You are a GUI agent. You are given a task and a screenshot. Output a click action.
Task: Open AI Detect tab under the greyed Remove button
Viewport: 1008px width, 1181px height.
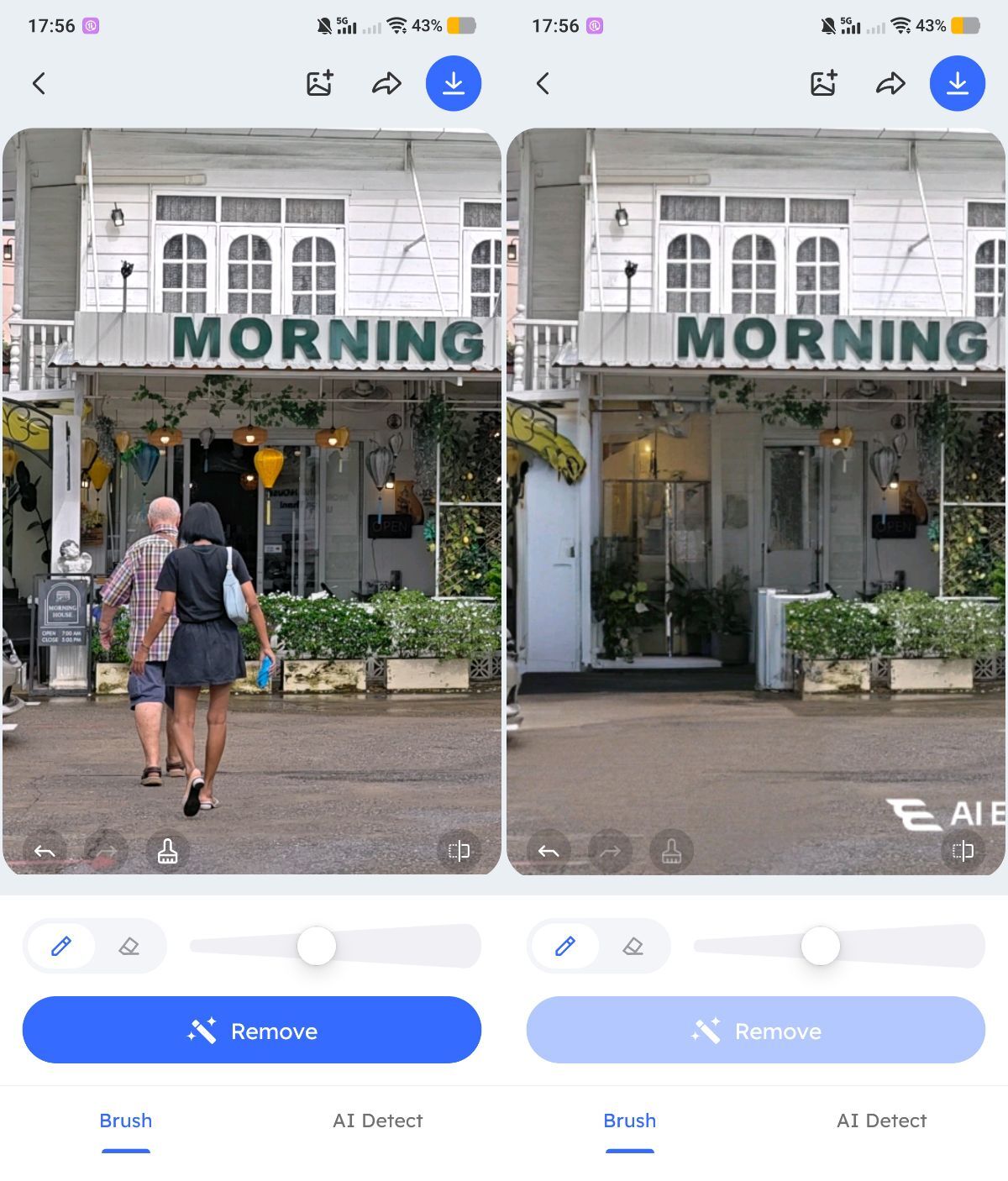pyautogui.click(x=881, y=1121)
